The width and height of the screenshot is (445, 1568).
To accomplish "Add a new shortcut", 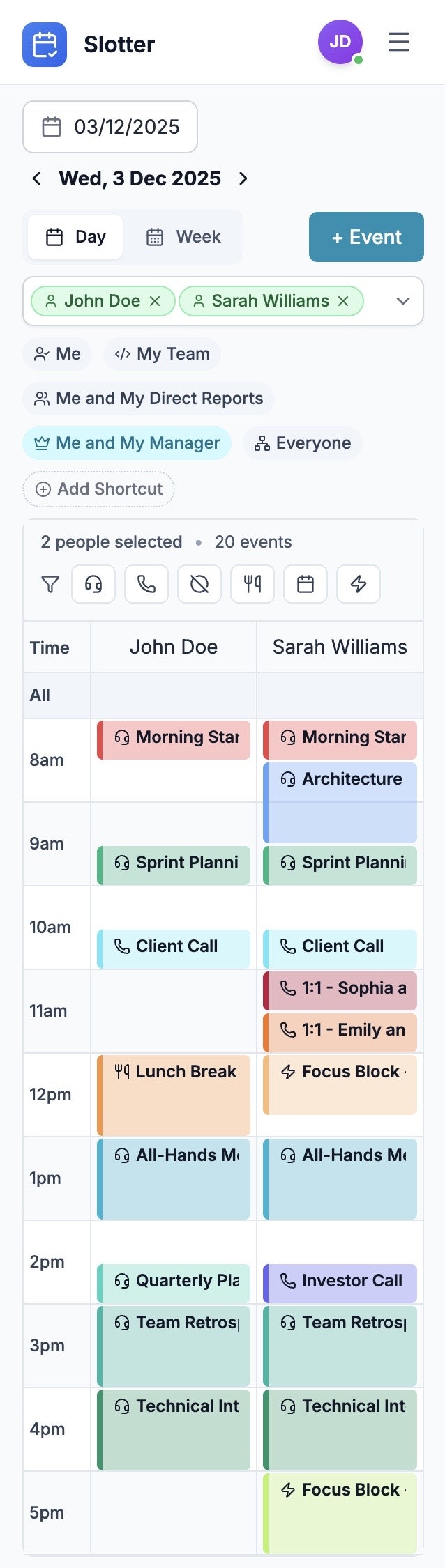I will click(x=99, y=489).
